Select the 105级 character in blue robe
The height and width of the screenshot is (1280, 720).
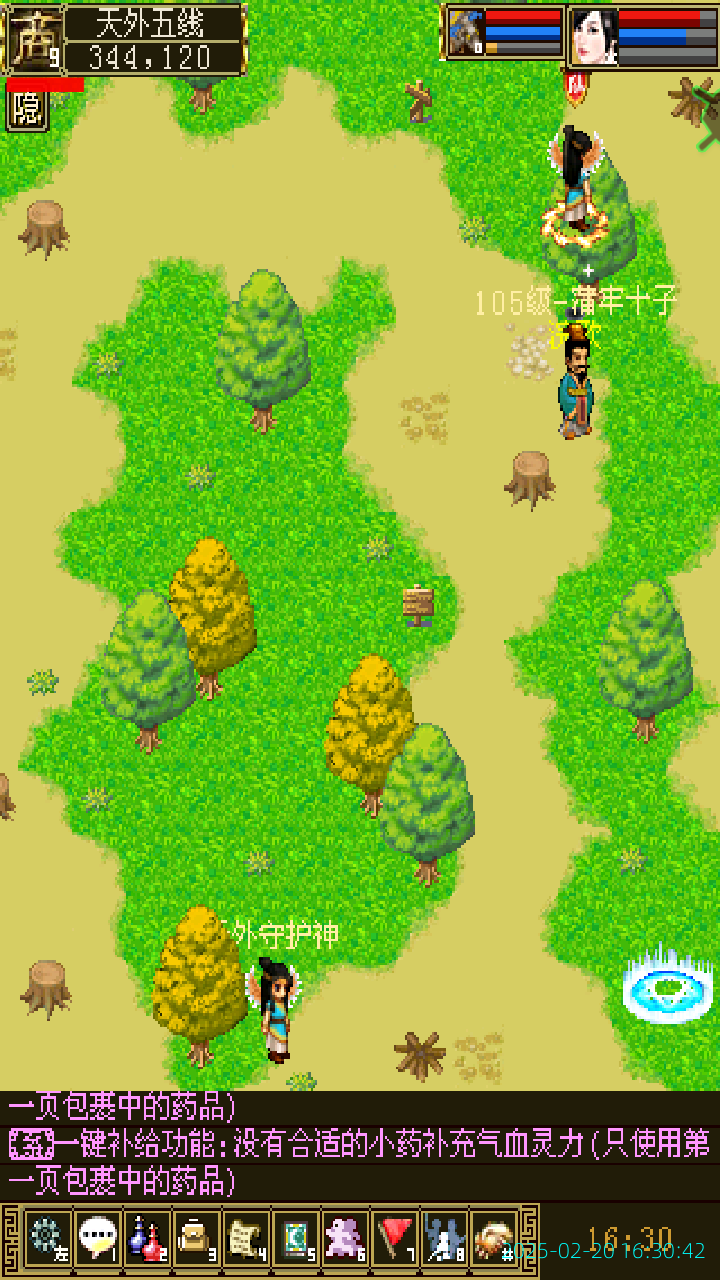click(575, 390)
